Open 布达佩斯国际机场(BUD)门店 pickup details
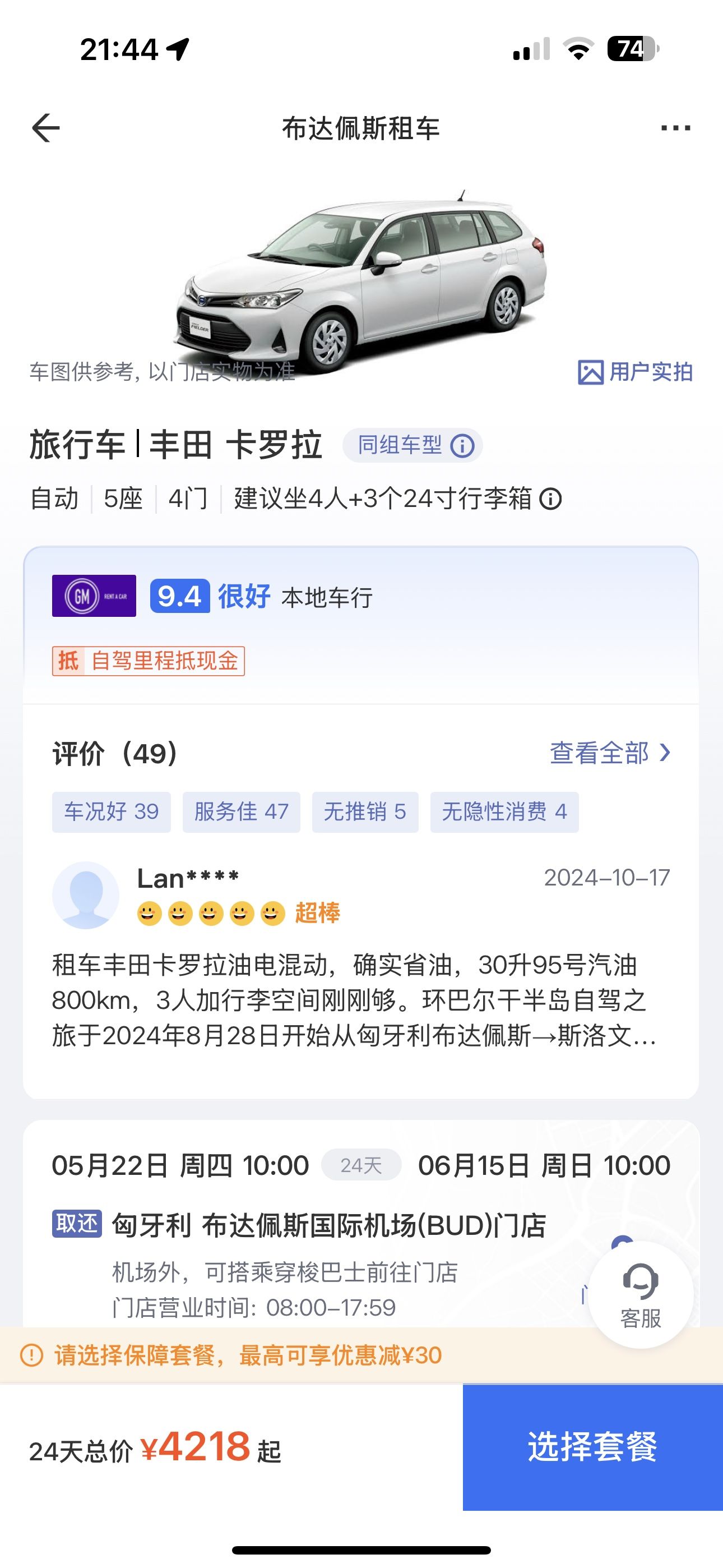 tap(328, 1225)
